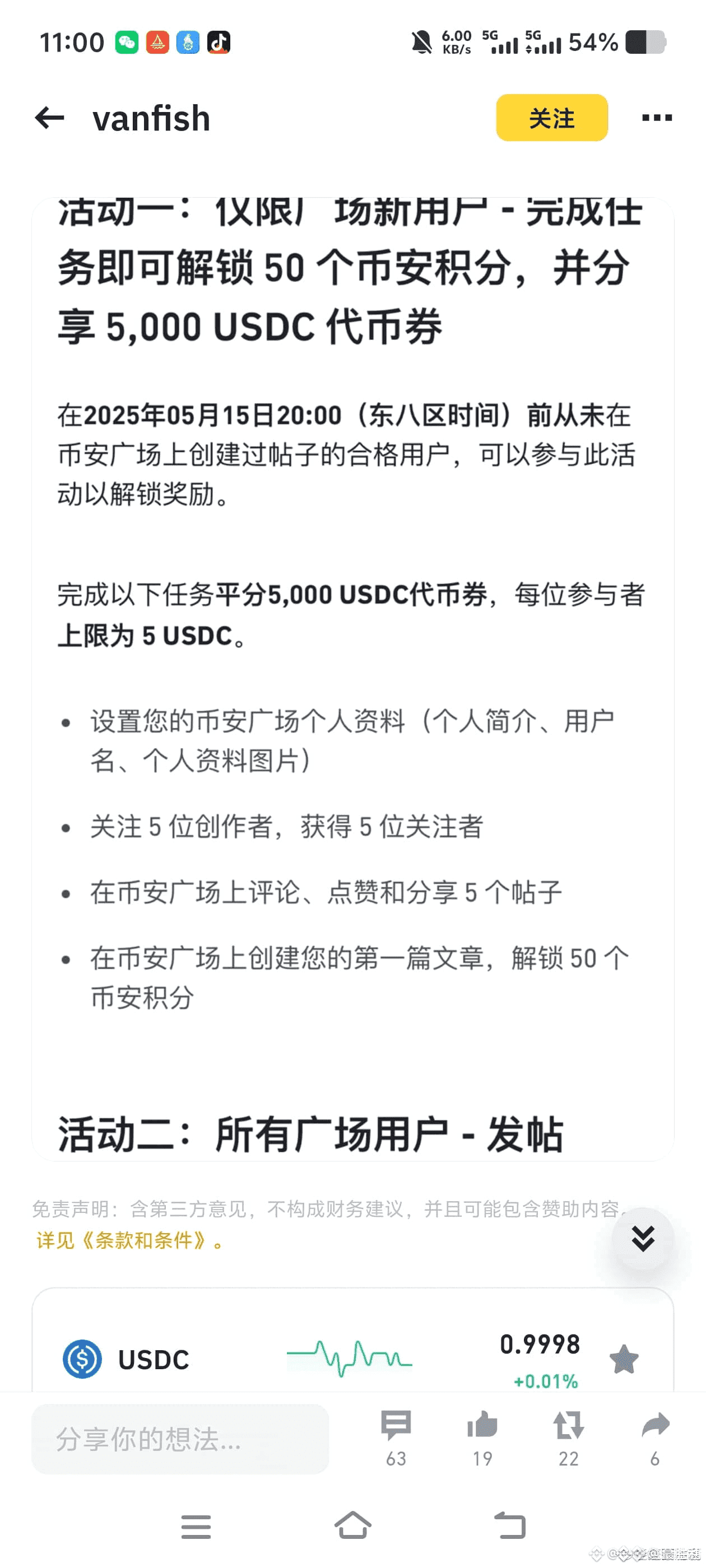Open the 条款和条件 terms link

click(130, 1240)
